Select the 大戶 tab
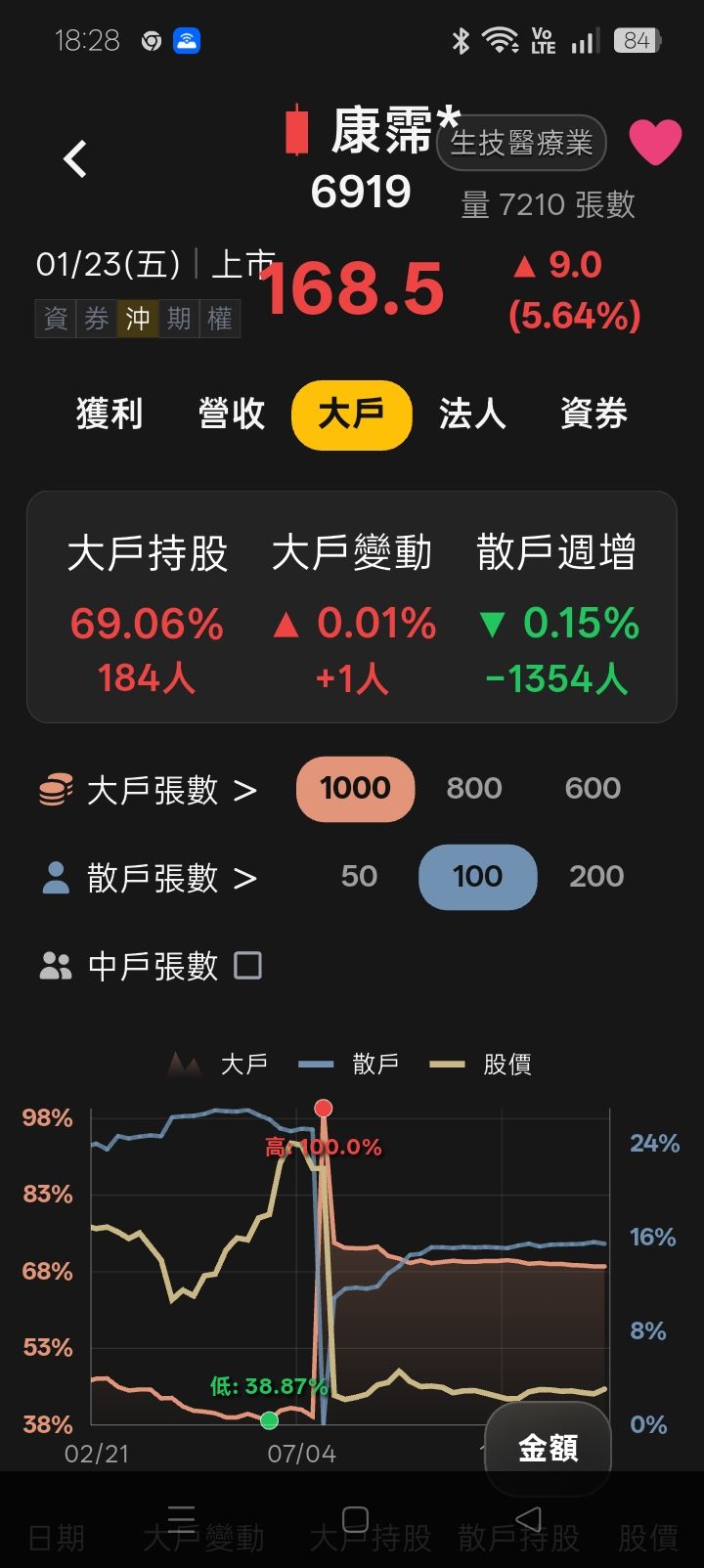 352,414
